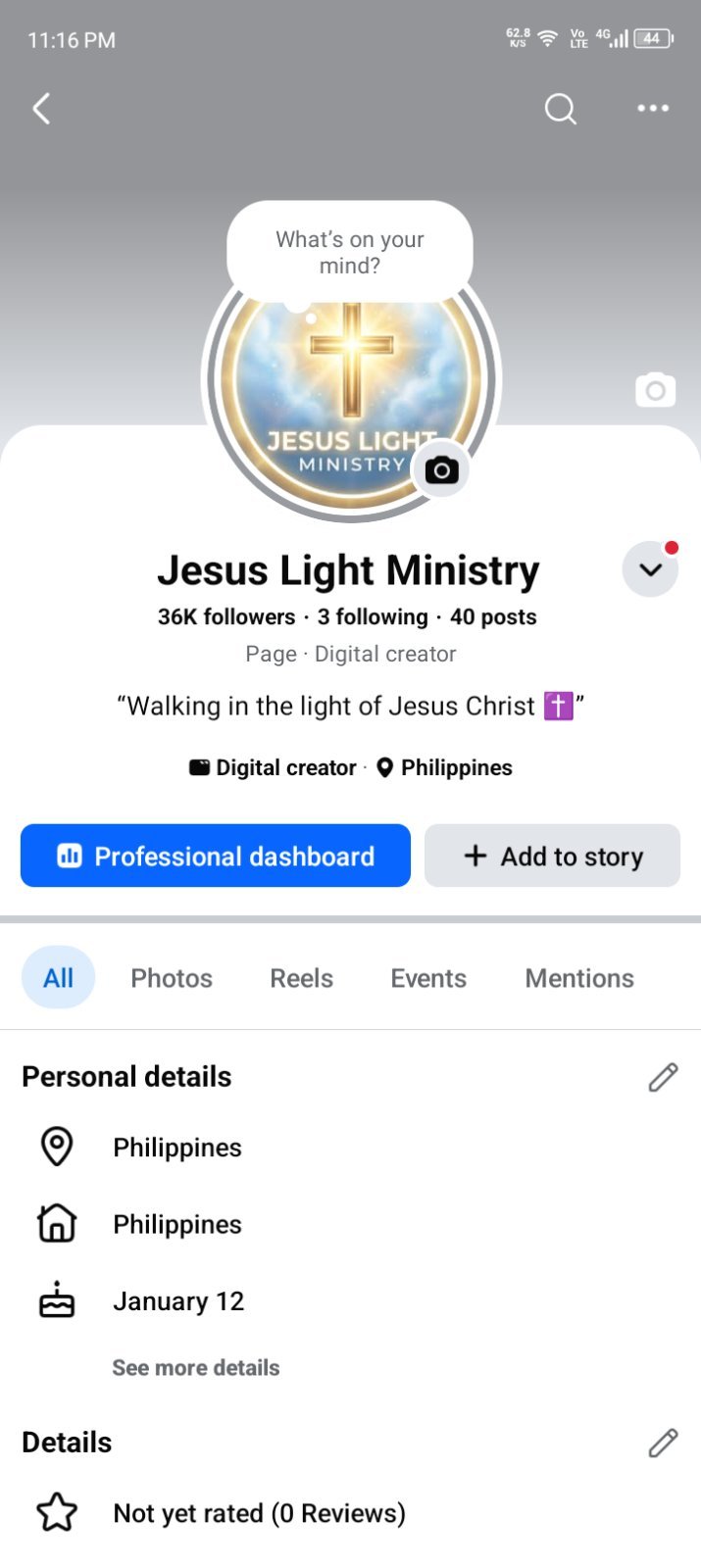Screen dimensions: 701x1568
Task: Select the All tab
Action: 58,978
